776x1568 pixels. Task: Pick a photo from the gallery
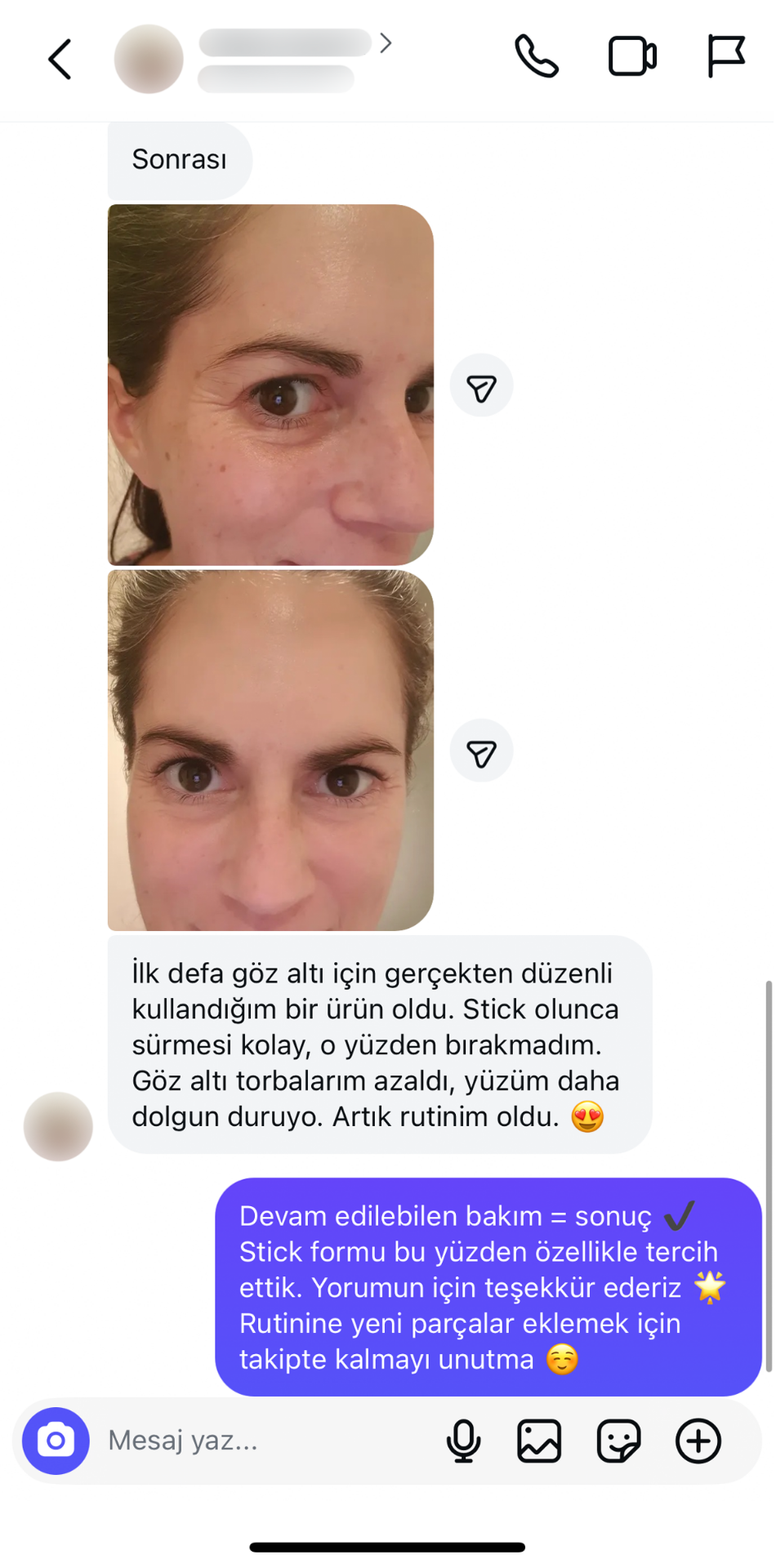[539, 1441]
